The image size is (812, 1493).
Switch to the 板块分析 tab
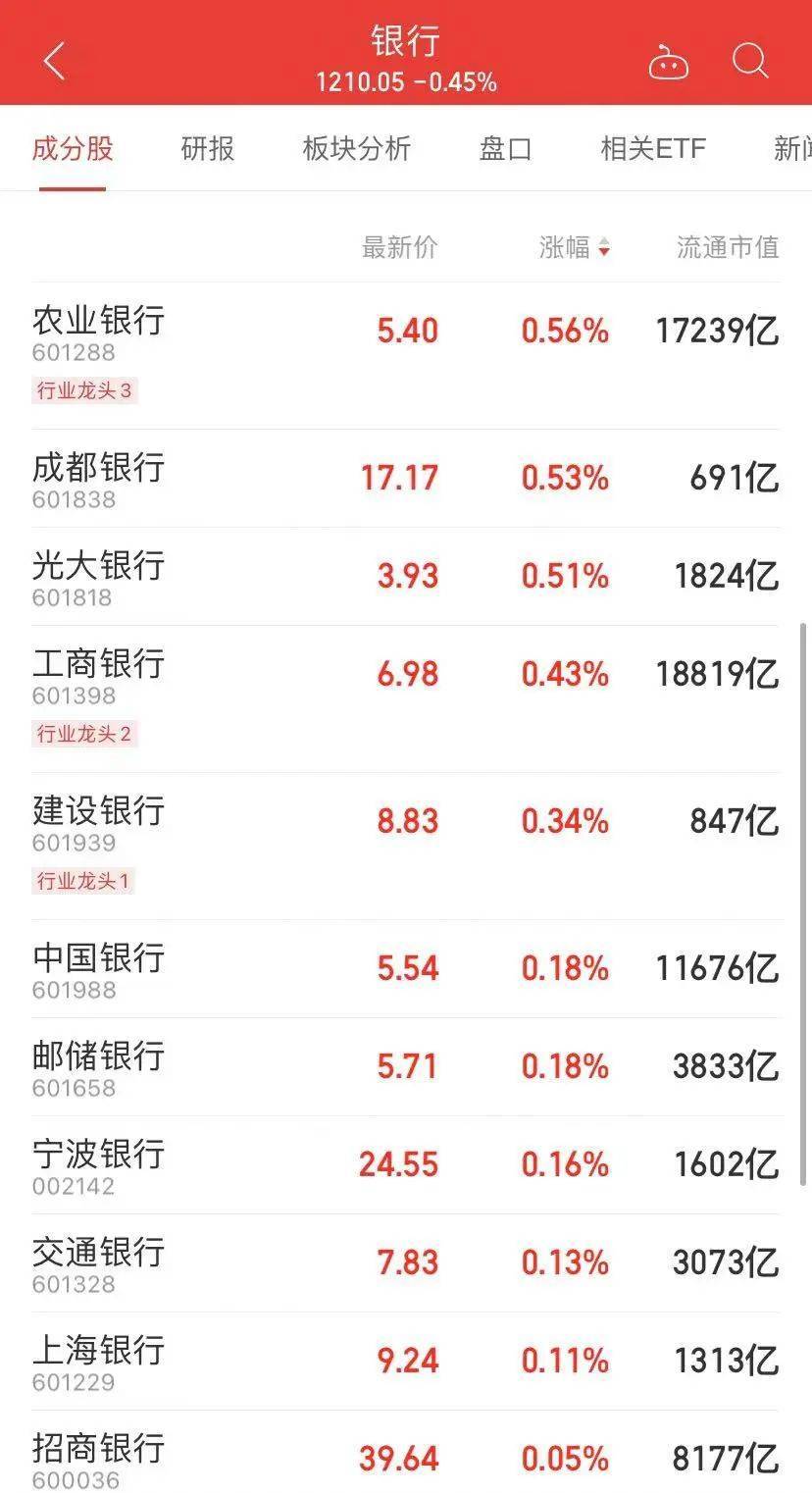click(356, 149)
